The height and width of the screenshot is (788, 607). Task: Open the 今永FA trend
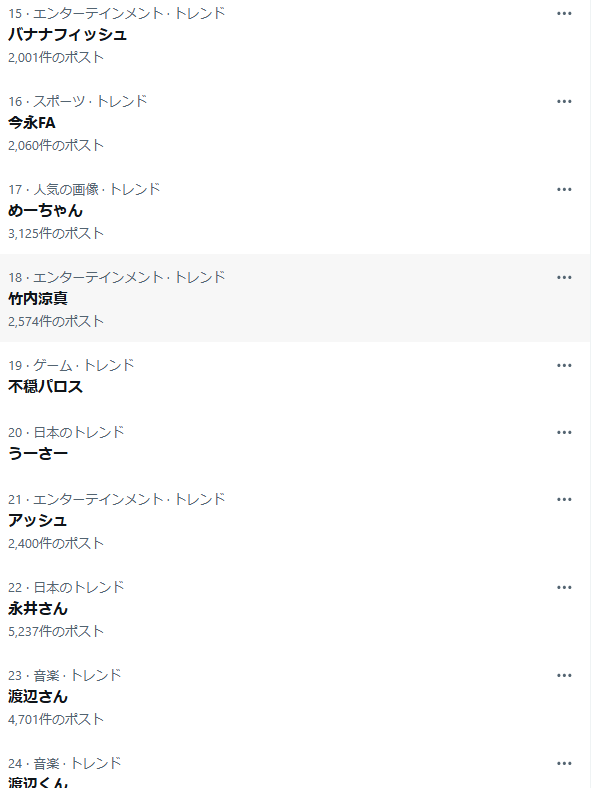click(x=32, y=123)
